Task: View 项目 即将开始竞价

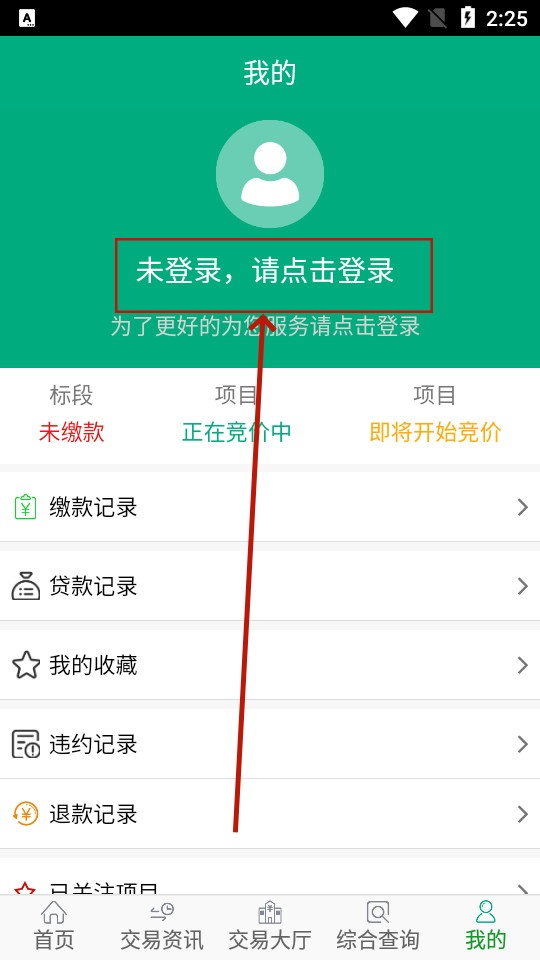Action: point(435,414)
